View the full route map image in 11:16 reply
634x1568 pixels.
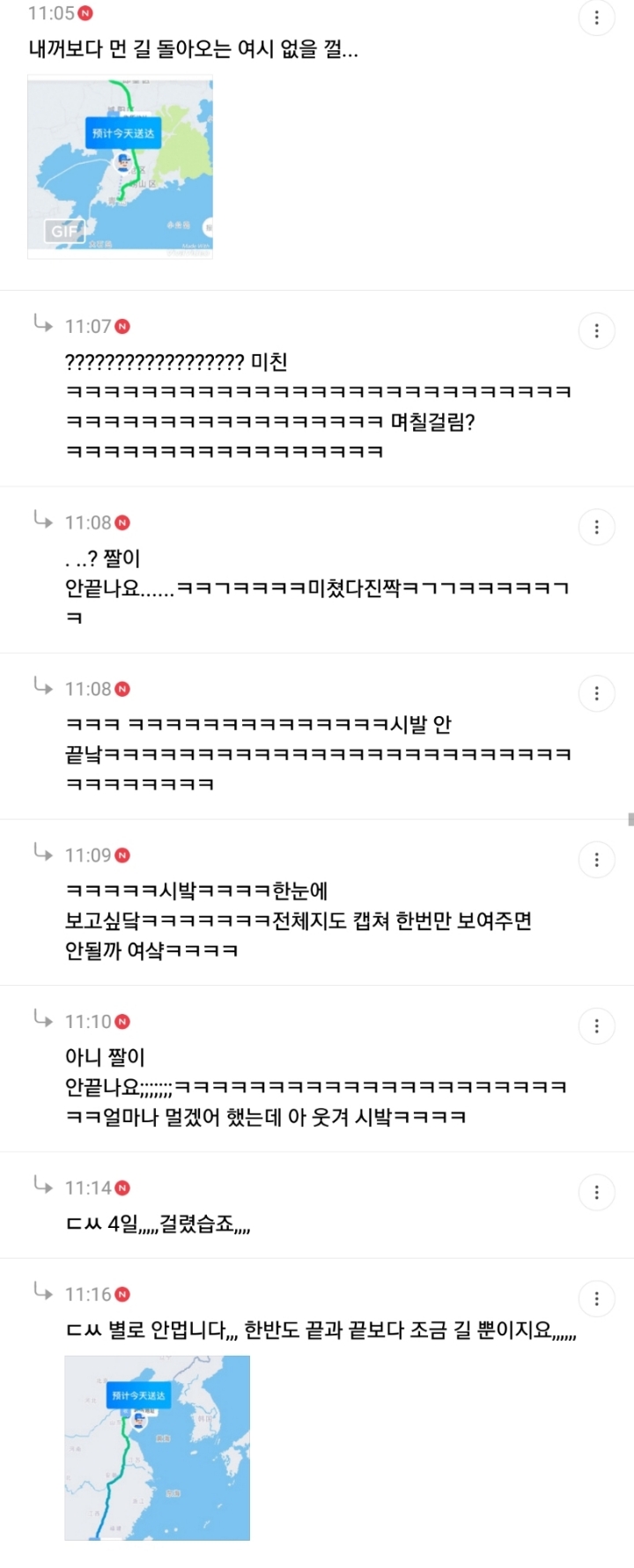tap(157, 1447)
